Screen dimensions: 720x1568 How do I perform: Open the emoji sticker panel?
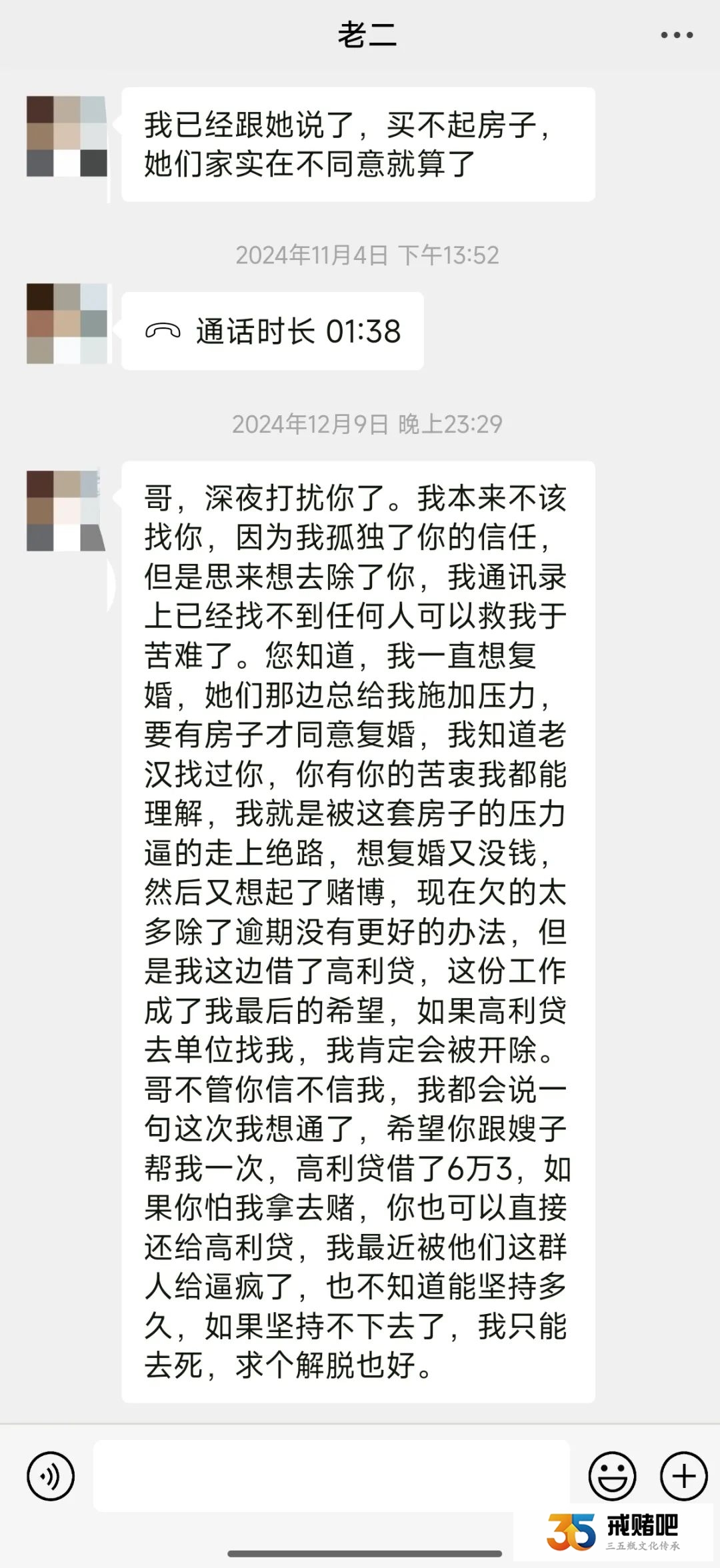coord(612,1476)
